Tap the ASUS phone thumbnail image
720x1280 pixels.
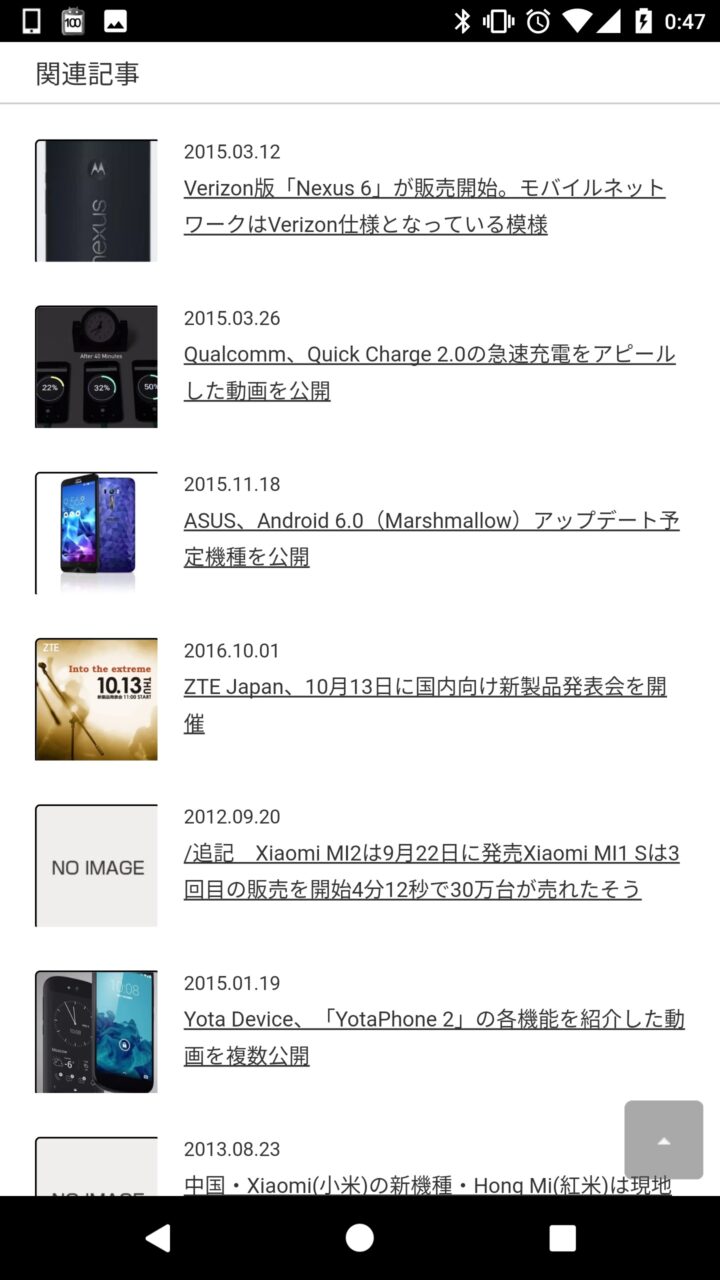96,533
